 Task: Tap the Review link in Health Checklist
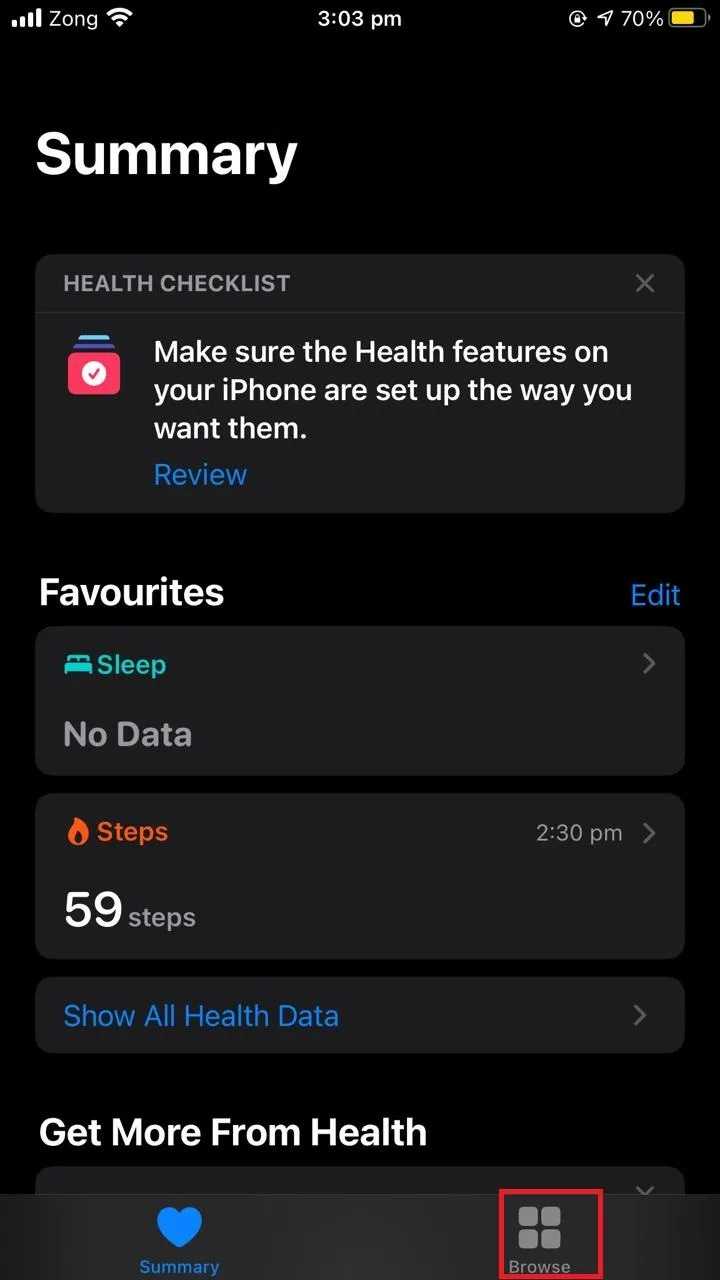point(200,475)
